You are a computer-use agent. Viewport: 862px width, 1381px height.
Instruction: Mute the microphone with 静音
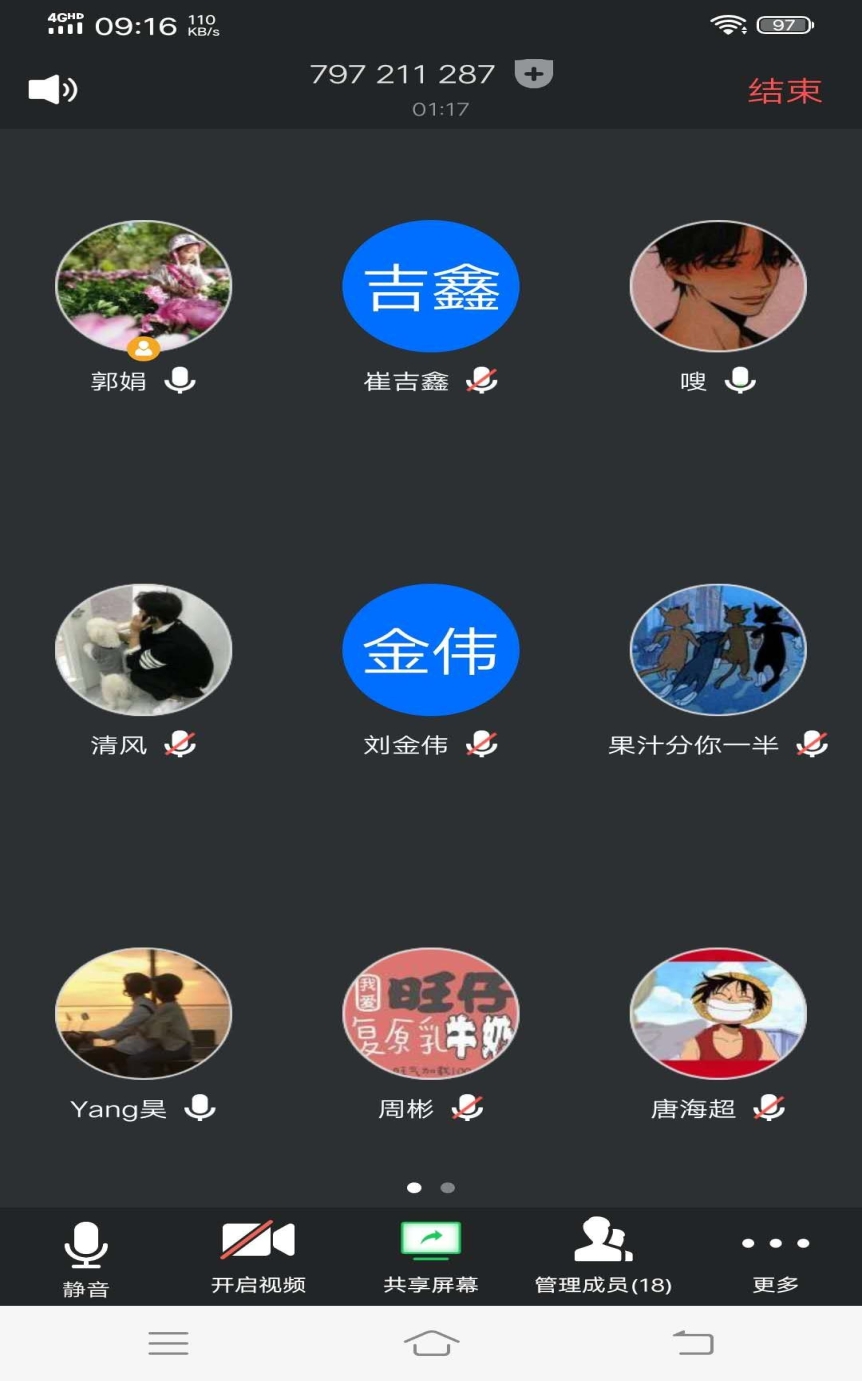click(86, 1258)
